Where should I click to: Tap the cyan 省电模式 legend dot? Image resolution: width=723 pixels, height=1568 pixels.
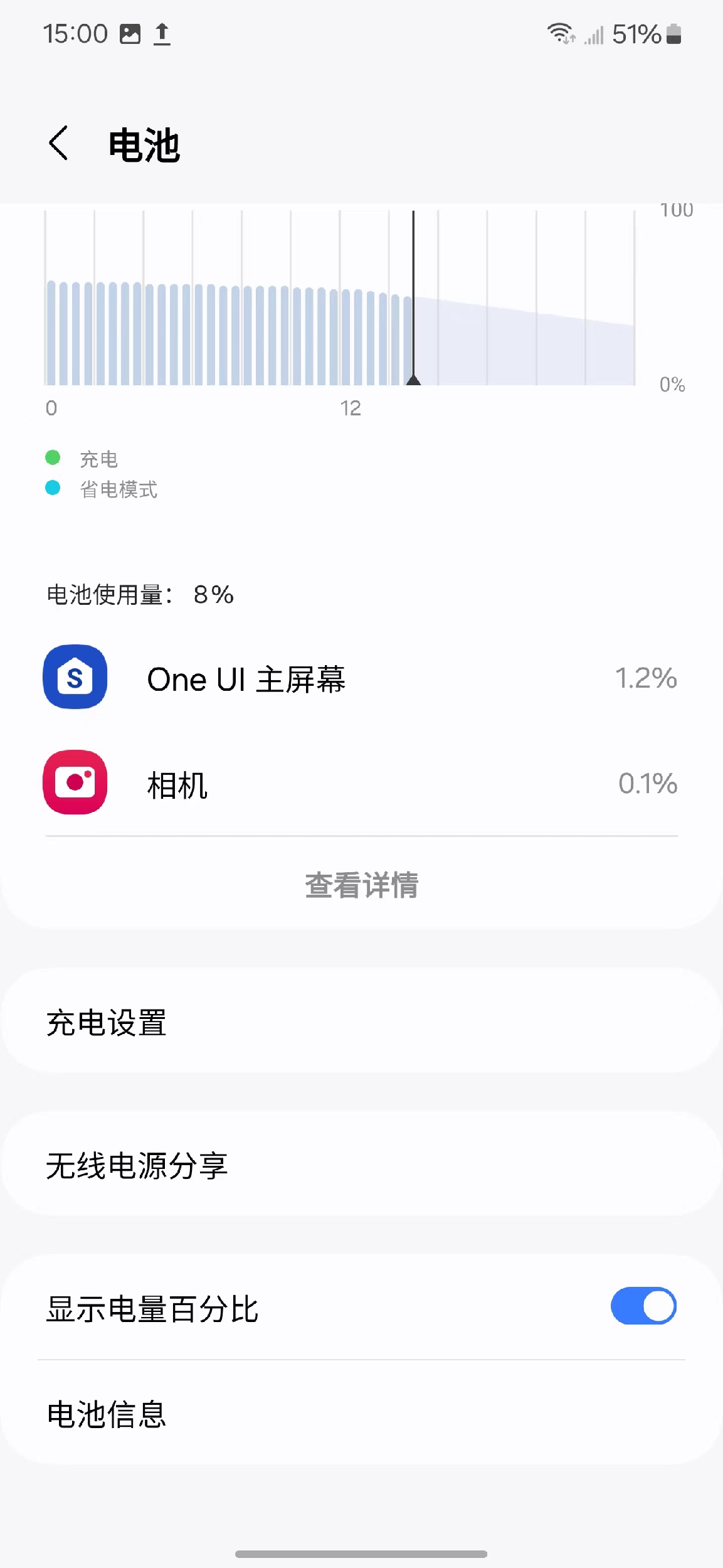(53, 490)
